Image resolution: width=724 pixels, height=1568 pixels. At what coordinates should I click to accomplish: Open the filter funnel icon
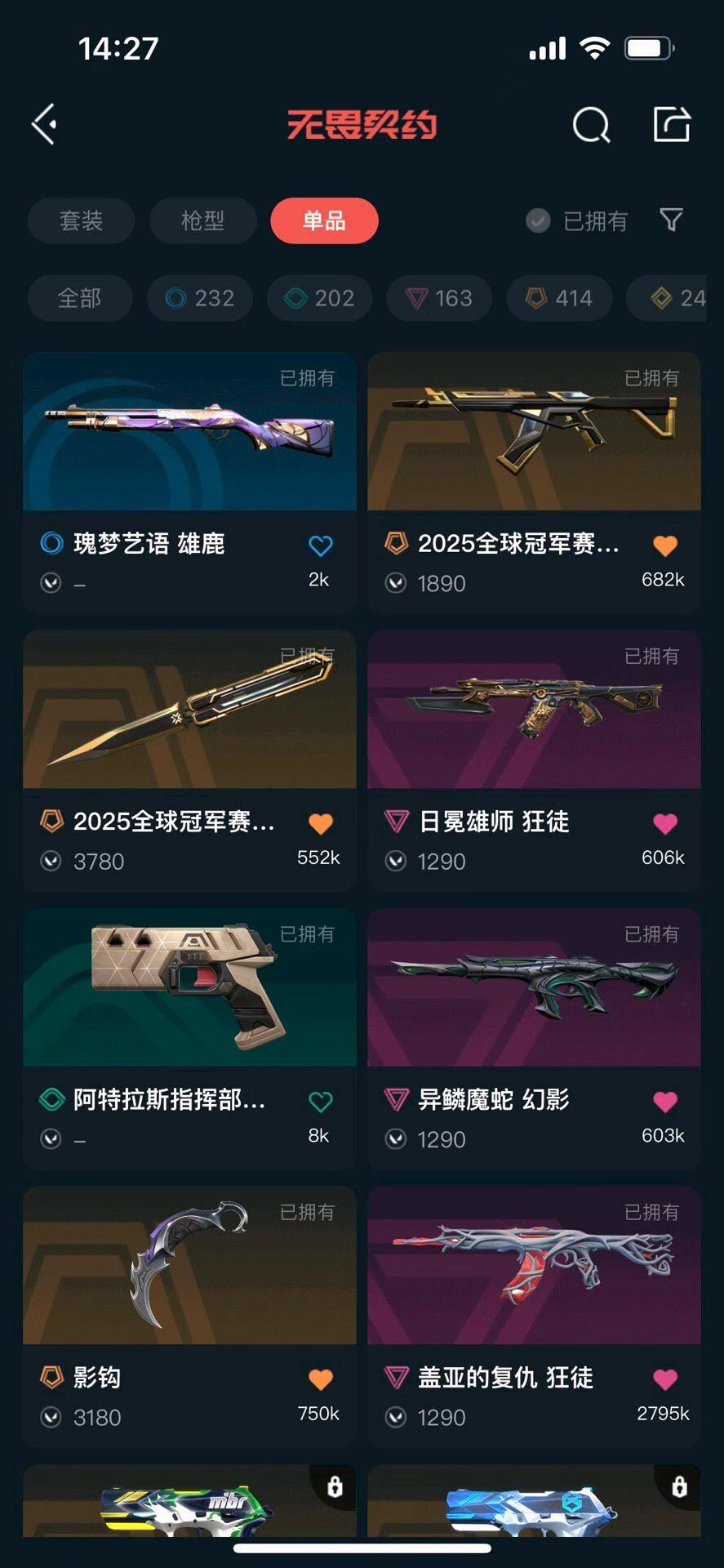[x=671, y=220]
